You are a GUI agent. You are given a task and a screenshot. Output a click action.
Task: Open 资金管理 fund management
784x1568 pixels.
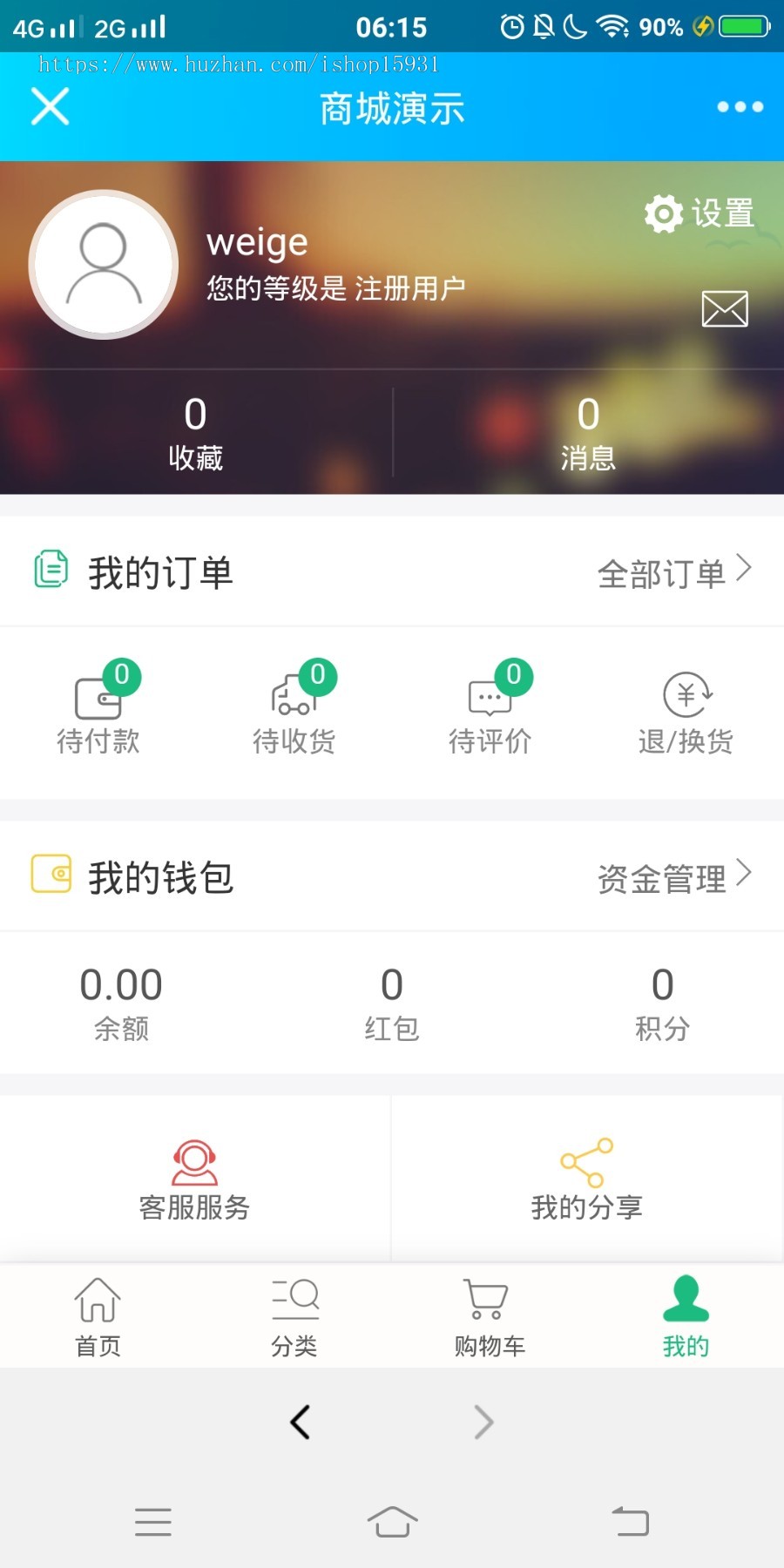click(x=673, y=877)
